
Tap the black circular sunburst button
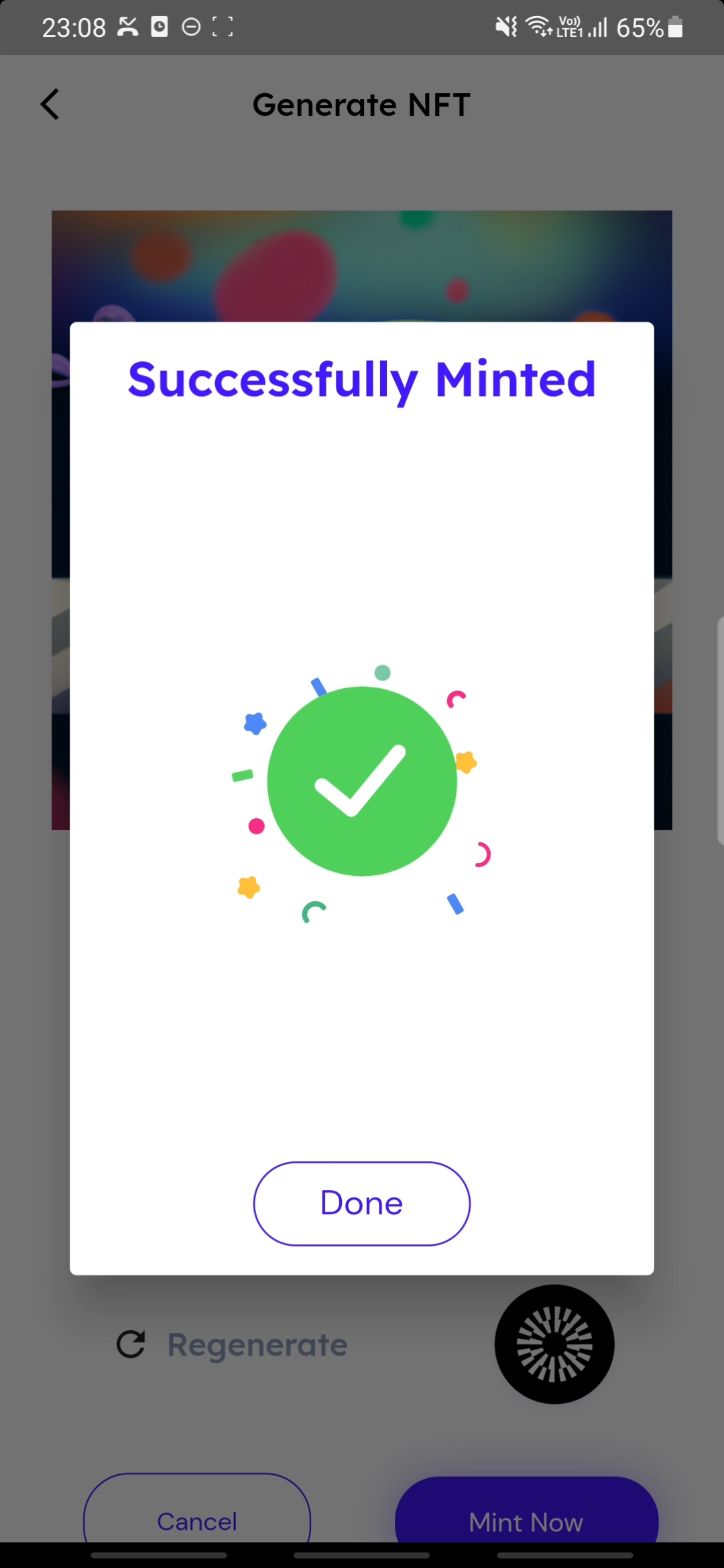[554, 1344]
